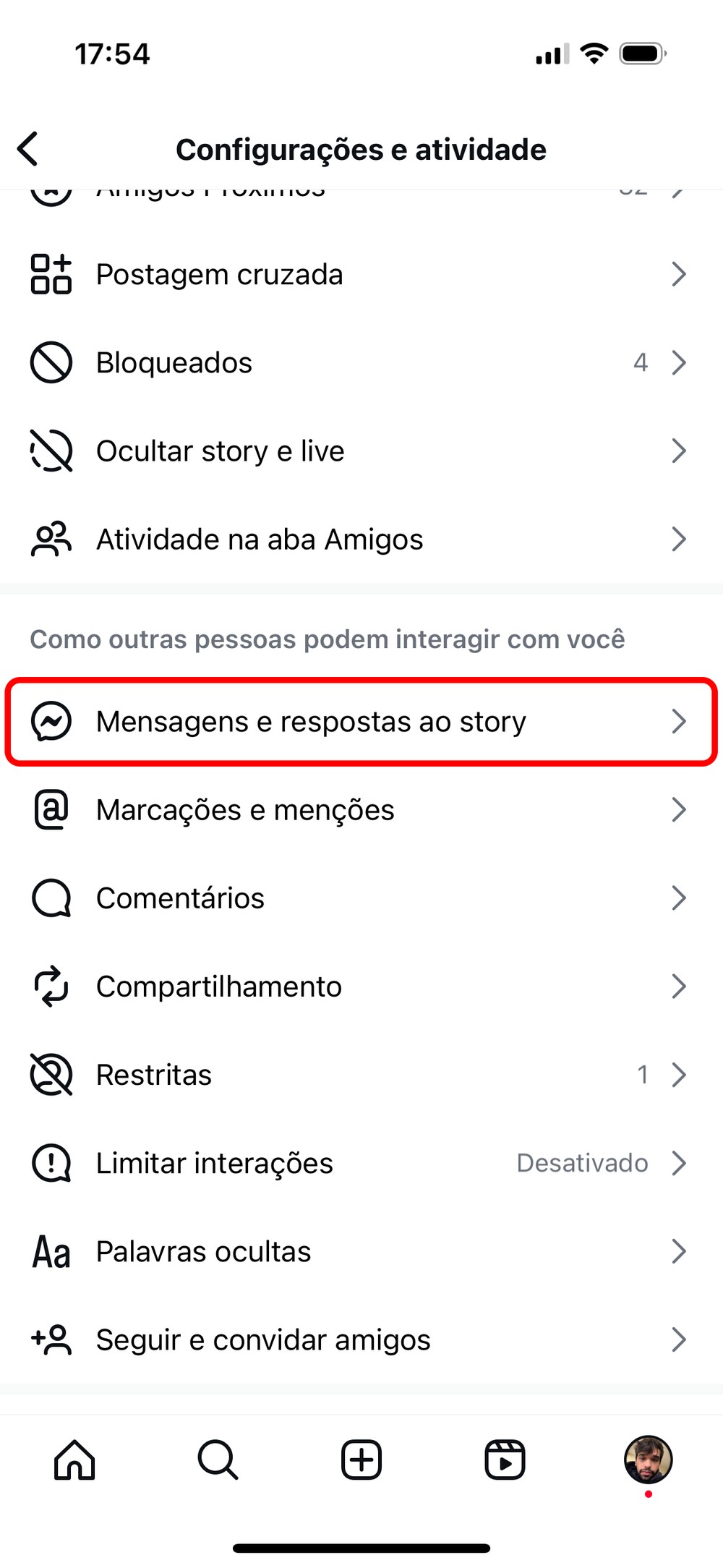Create a new post
Viewport: 723px width, 1568px height.
tap(361, 1460)
